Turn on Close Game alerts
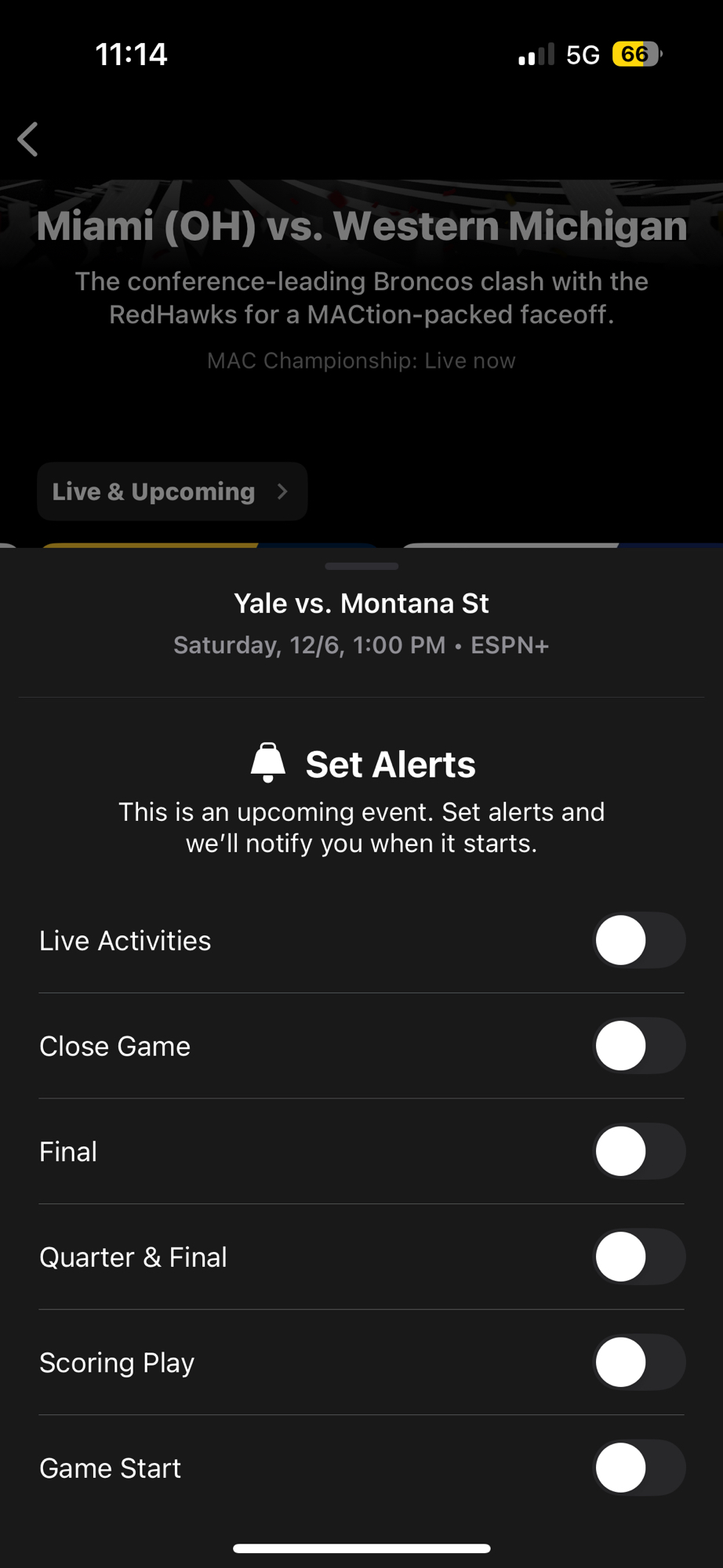723x1568 pixels. coord(638,1046)
